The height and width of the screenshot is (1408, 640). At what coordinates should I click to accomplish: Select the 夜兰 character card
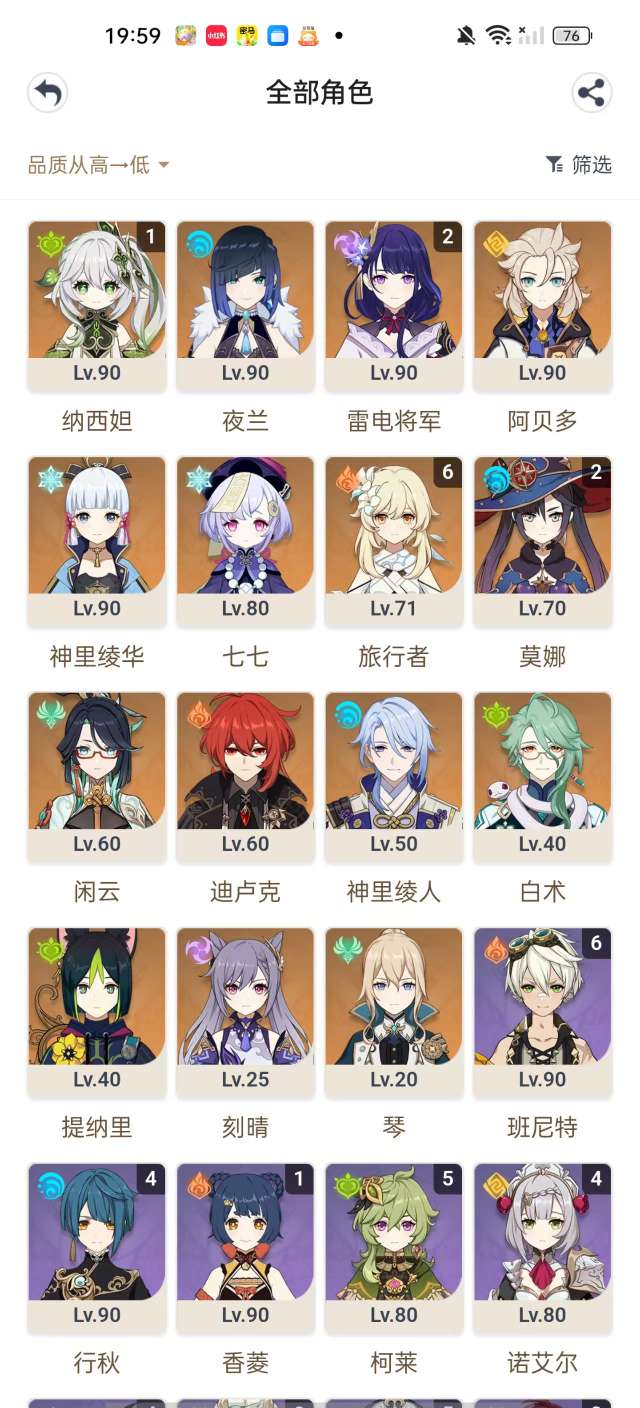click(x=245, y=305)
